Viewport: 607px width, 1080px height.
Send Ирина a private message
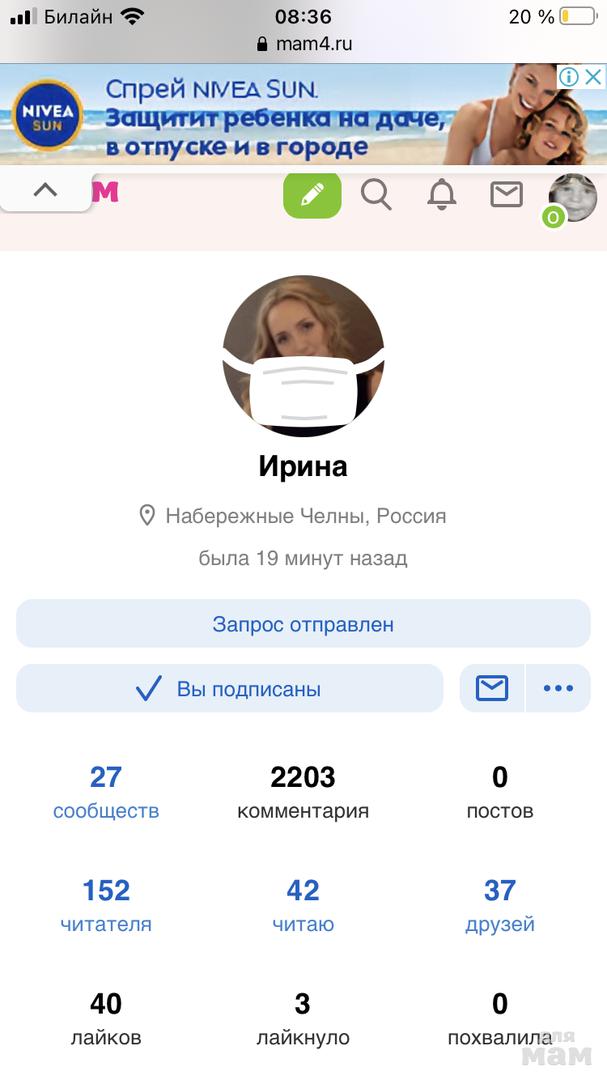pyautogui.click(x=492, y=688)
